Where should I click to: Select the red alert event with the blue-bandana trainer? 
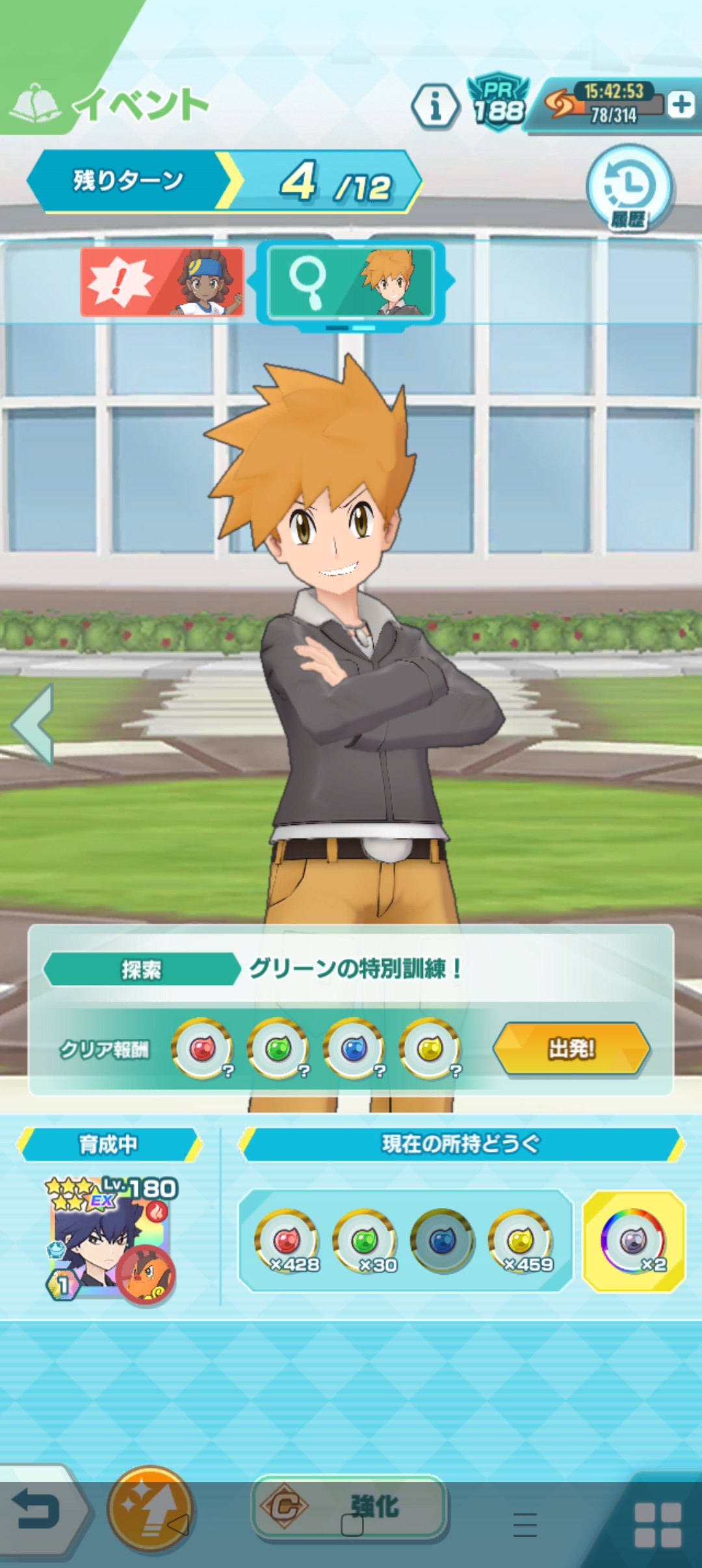pos(162,282)
